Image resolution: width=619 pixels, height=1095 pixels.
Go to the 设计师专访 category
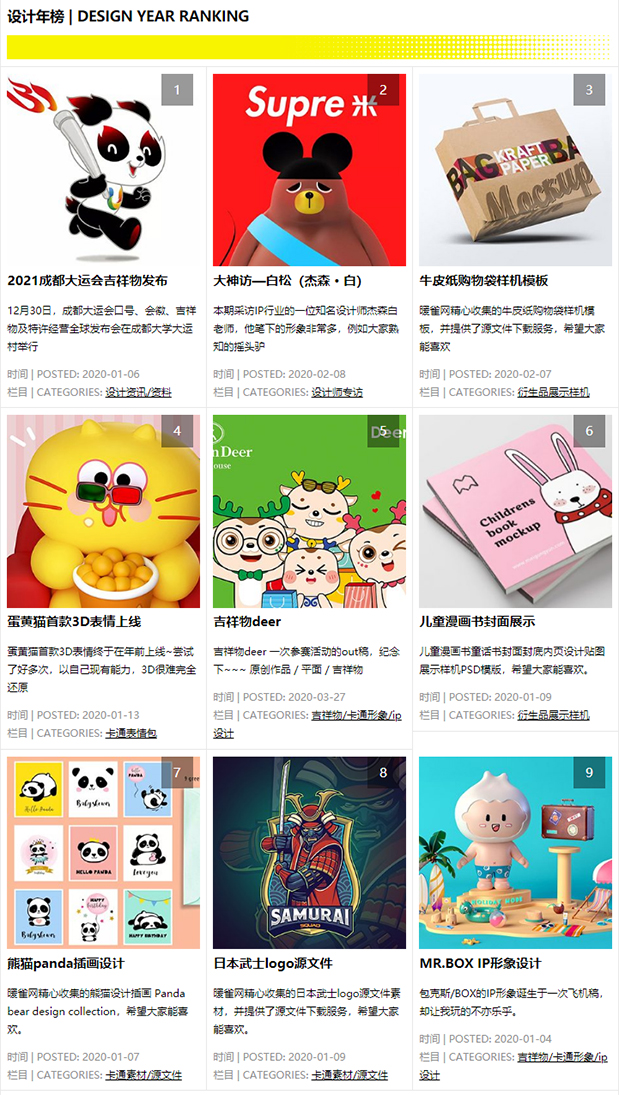click(x=337, y=392)
